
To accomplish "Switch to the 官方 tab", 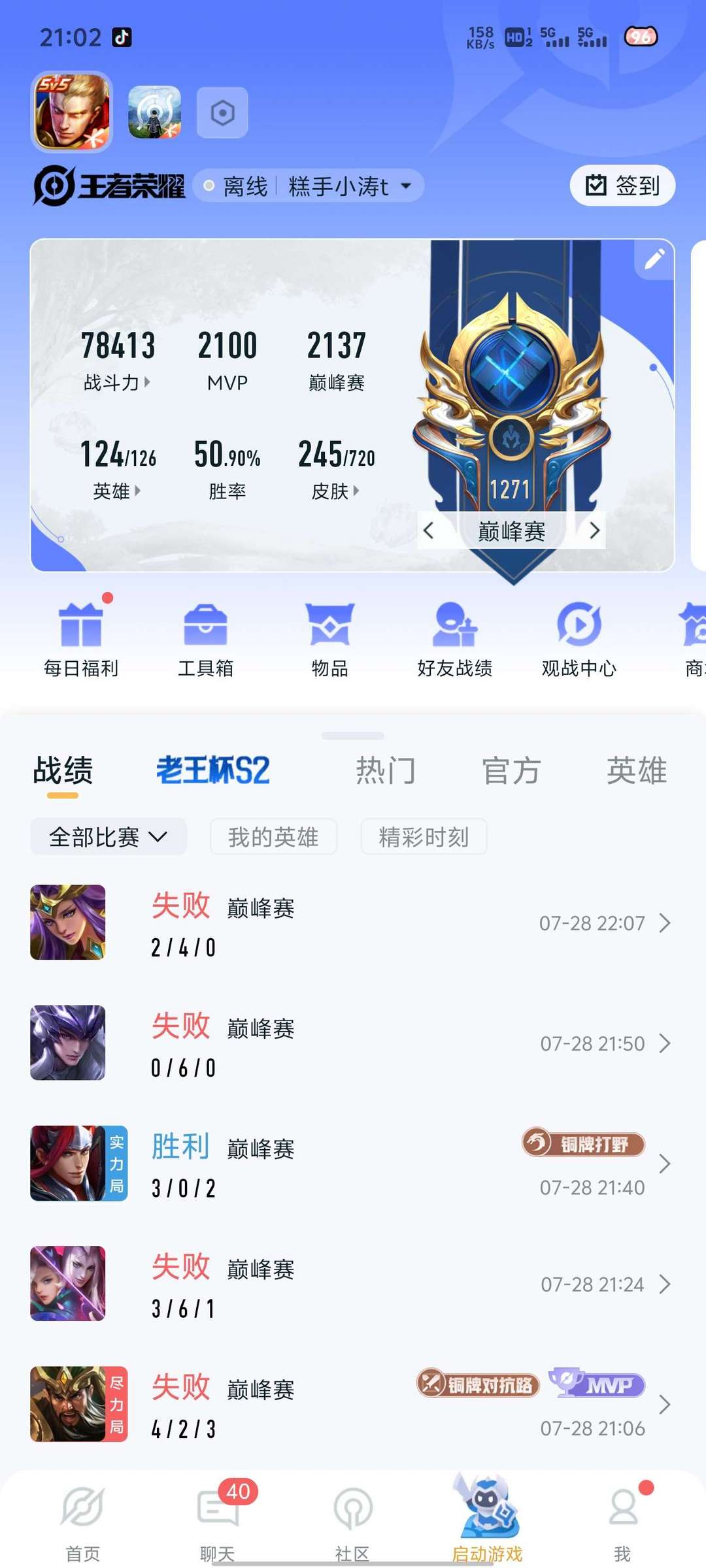I will [x=511, y=770].
